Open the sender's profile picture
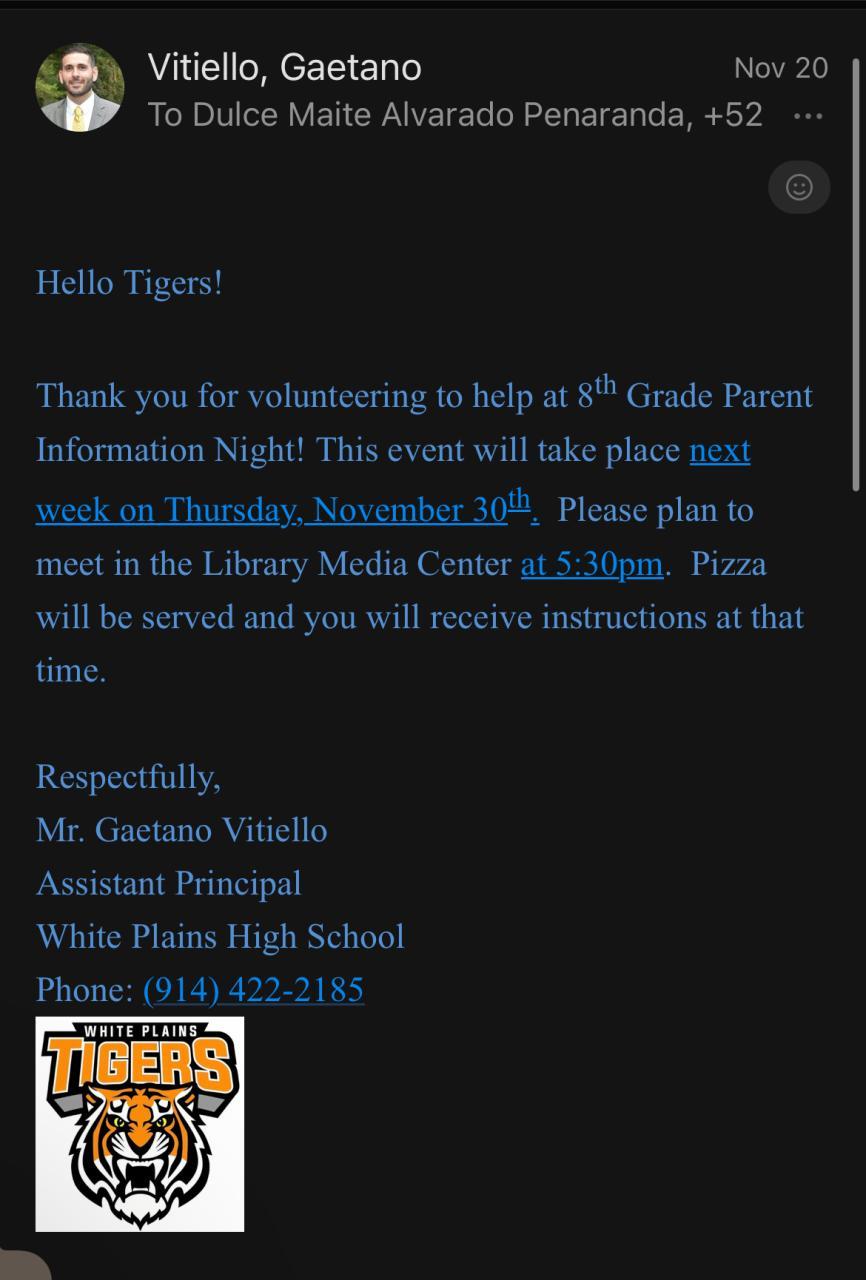Screen dimensions: 866x1280 coord(80,88)
